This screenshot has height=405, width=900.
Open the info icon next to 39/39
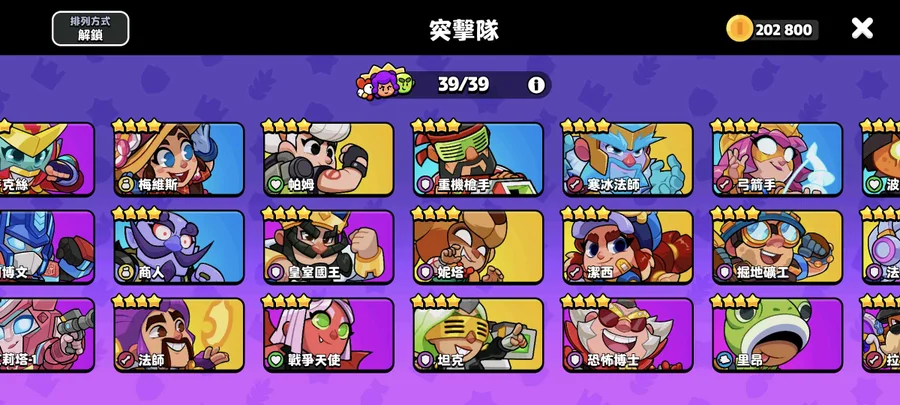[x=536, y=85]
